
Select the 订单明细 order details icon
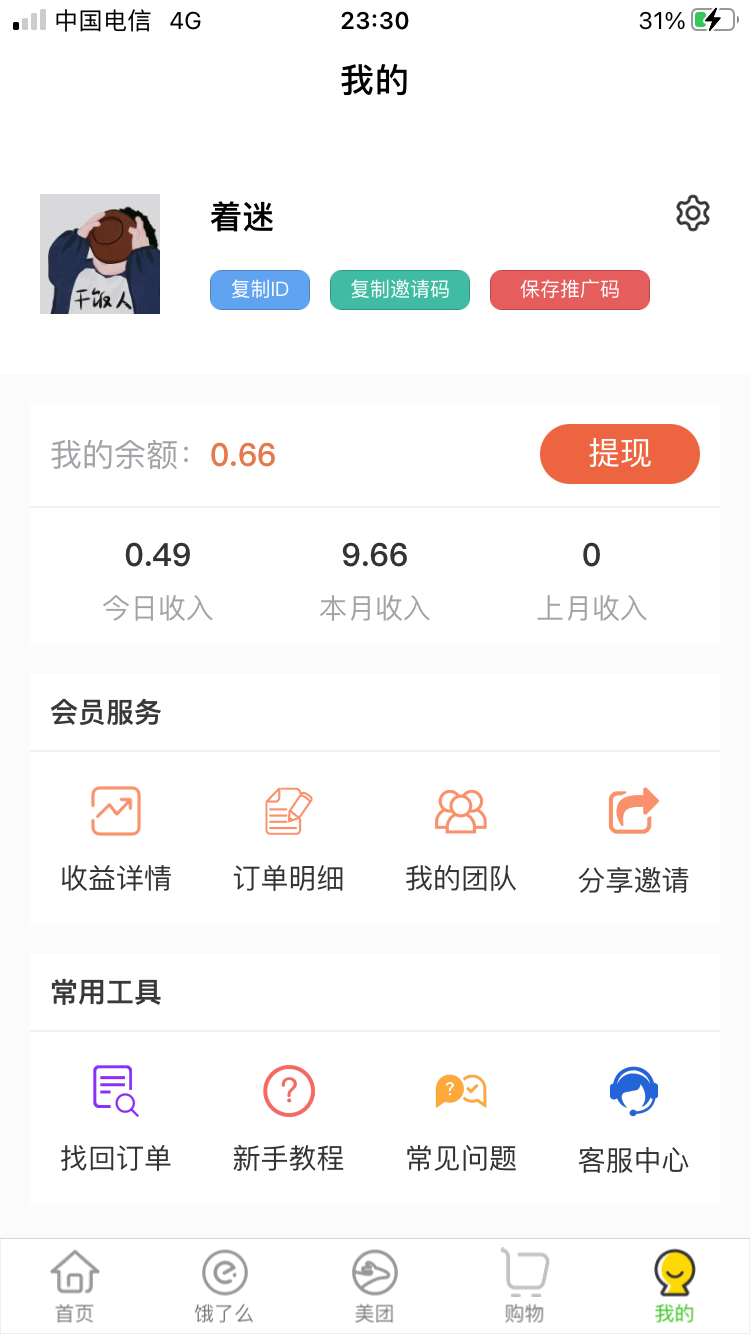pyautogui.click(x=288, y=810)
